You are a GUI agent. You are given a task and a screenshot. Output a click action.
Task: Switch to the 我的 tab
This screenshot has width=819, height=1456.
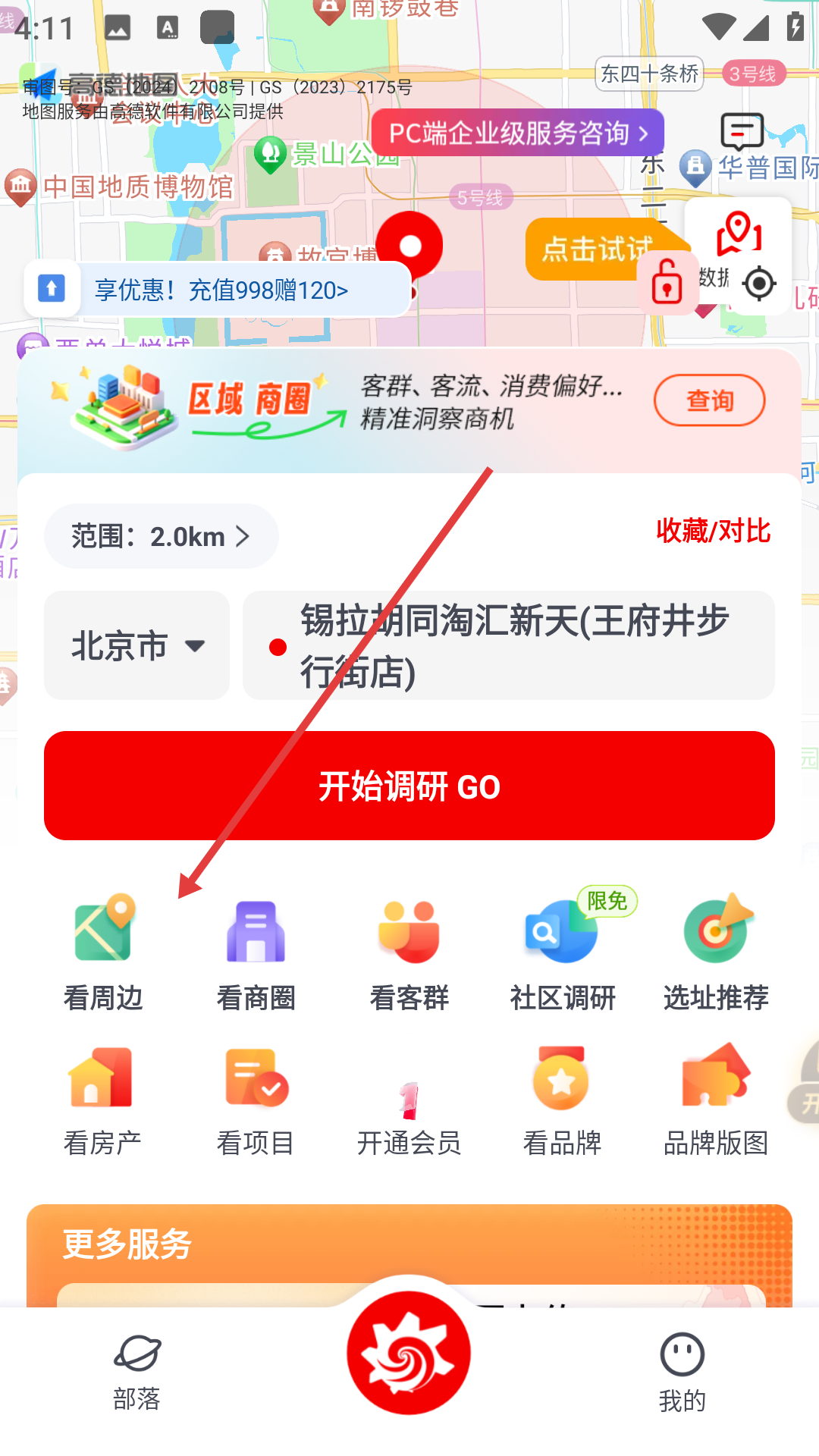[x=682, y=1373]
